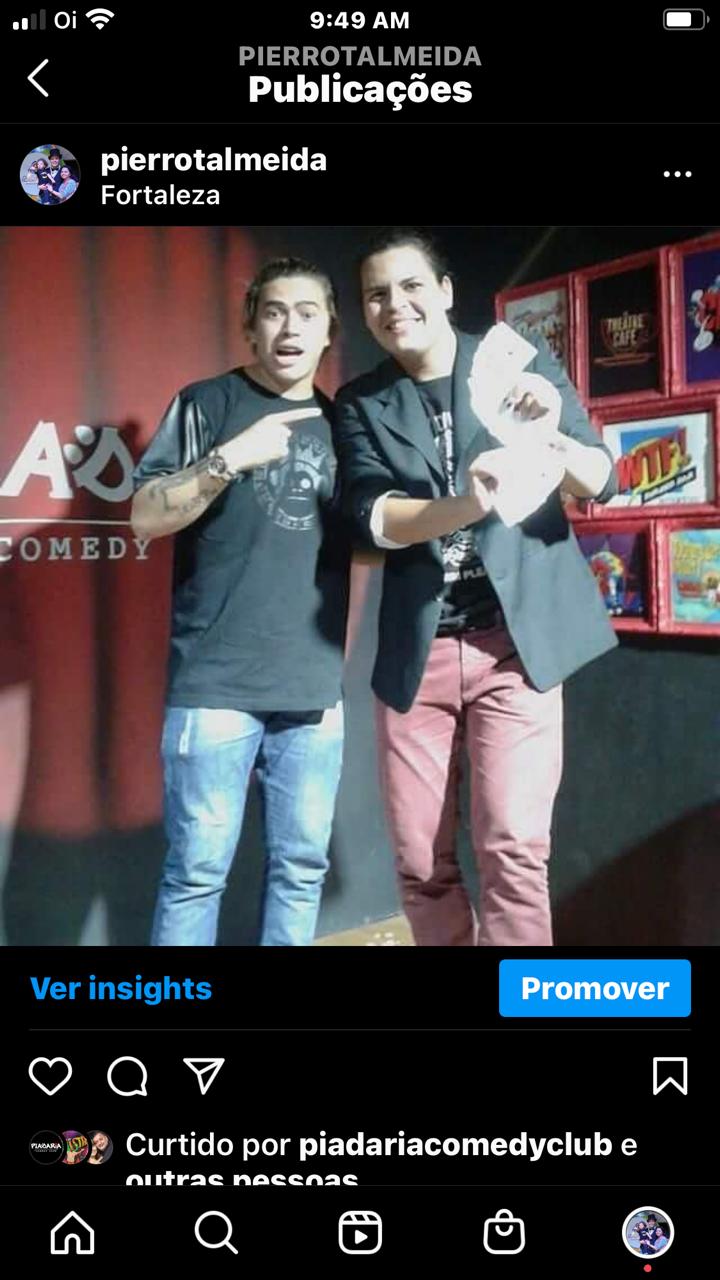The width and height of the screenshot is (720, 1280).
Task: Open the post's three-dot options menu
Action: pos(677,174)
